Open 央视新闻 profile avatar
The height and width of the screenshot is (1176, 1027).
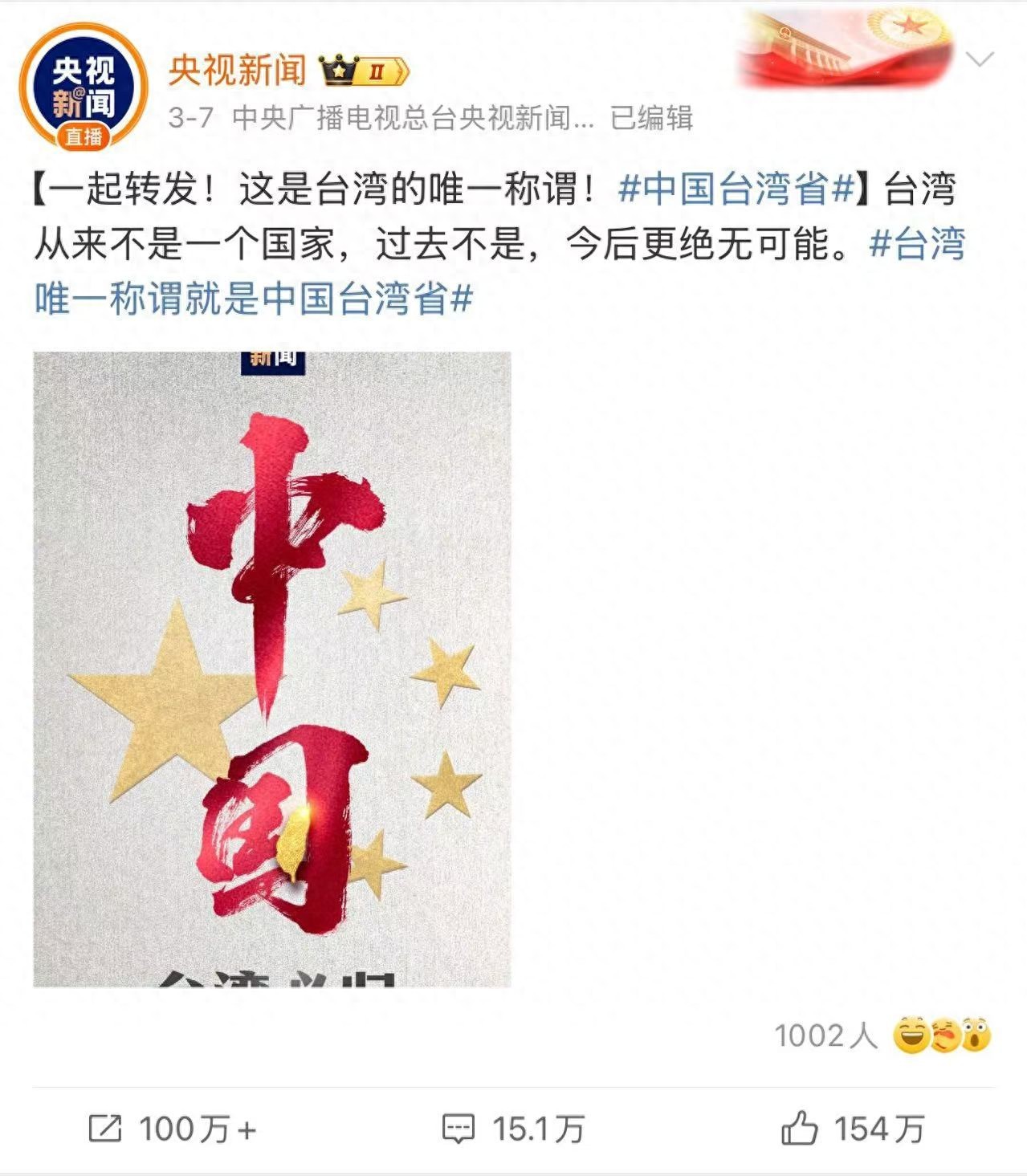(84, 88)
